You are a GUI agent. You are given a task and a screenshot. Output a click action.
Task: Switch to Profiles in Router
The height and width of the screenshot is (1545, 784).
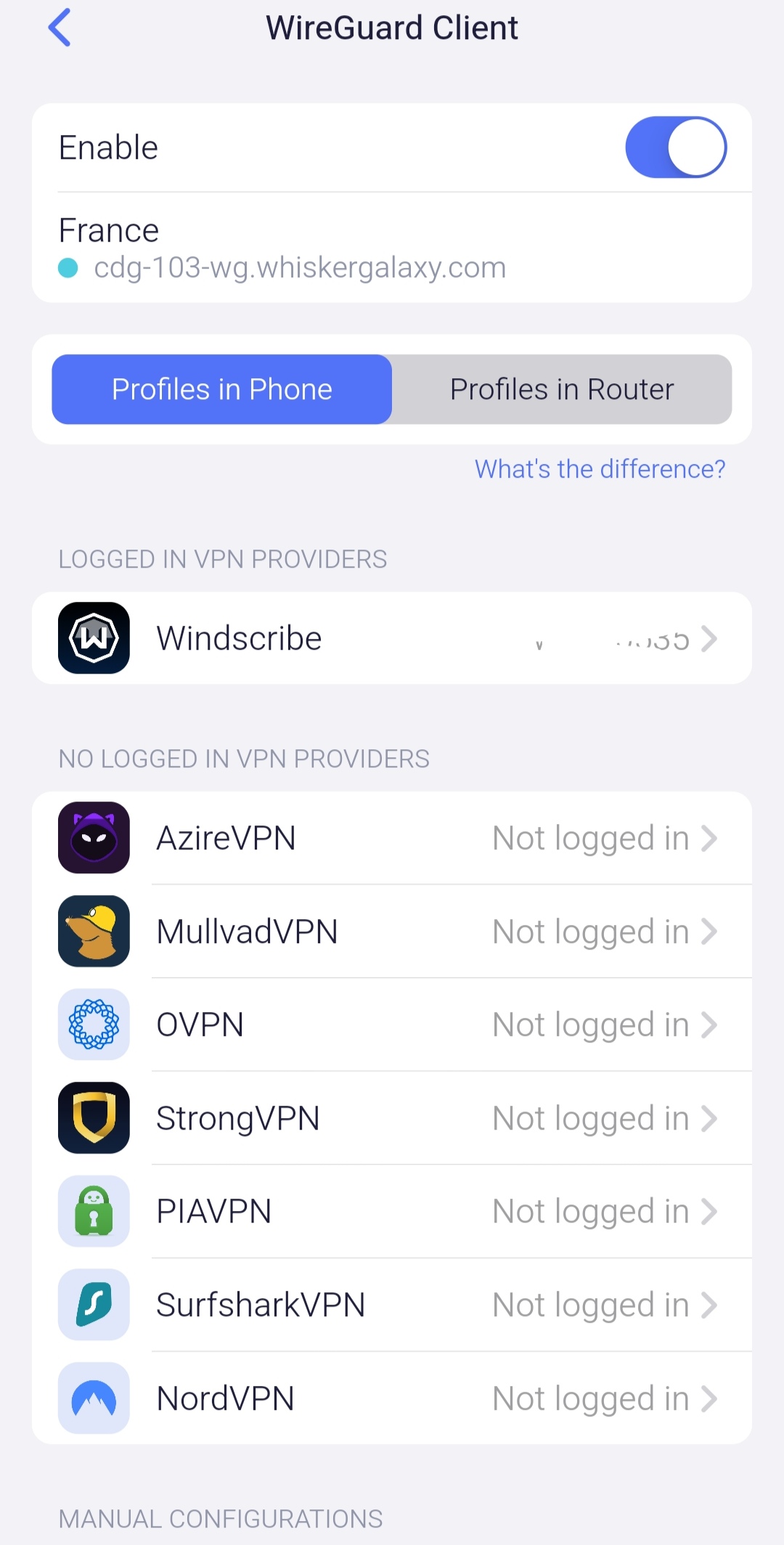[x=562, y=389]
